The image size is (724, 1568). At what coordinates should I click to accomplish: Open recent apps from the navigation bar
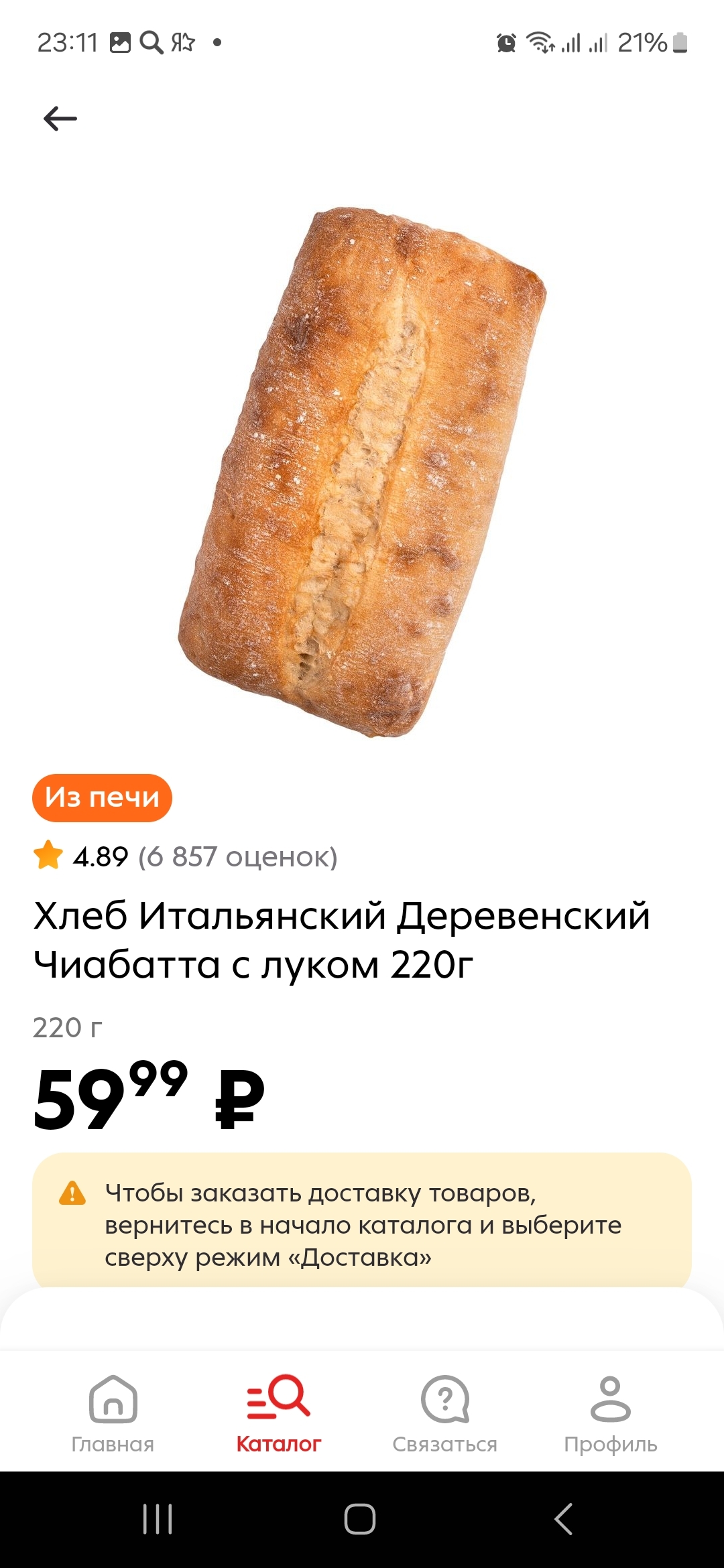click(x=158, y=1518)
